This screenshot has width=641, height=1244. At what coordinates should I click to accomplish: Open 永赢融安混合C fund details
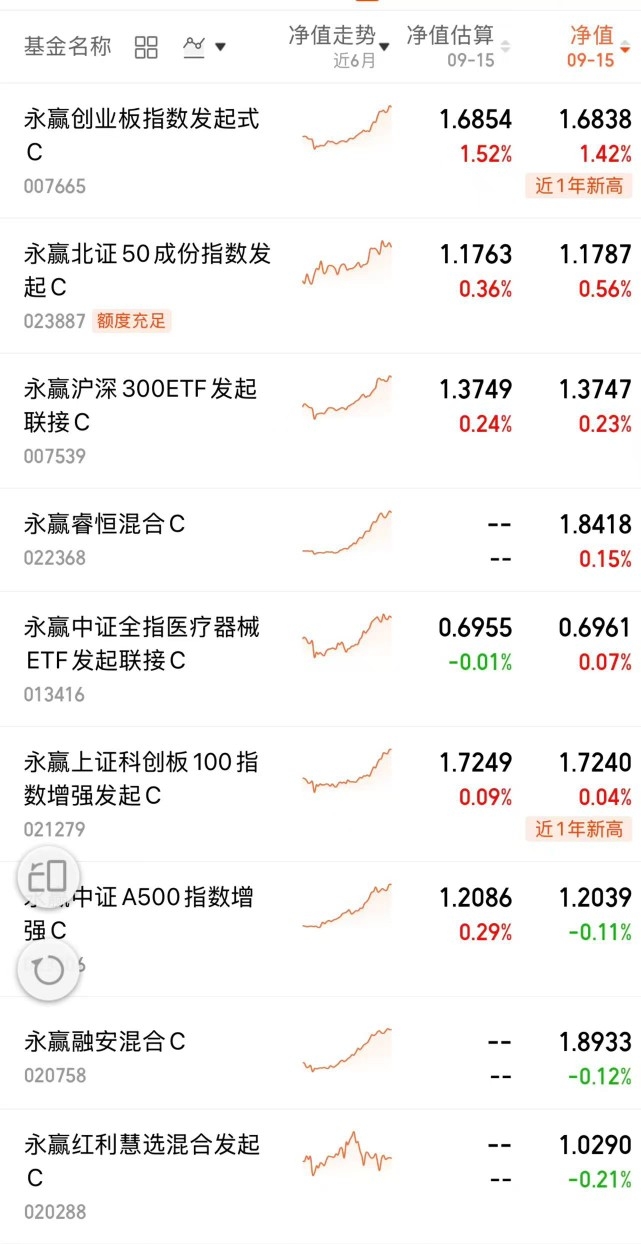click(320, 1053)
